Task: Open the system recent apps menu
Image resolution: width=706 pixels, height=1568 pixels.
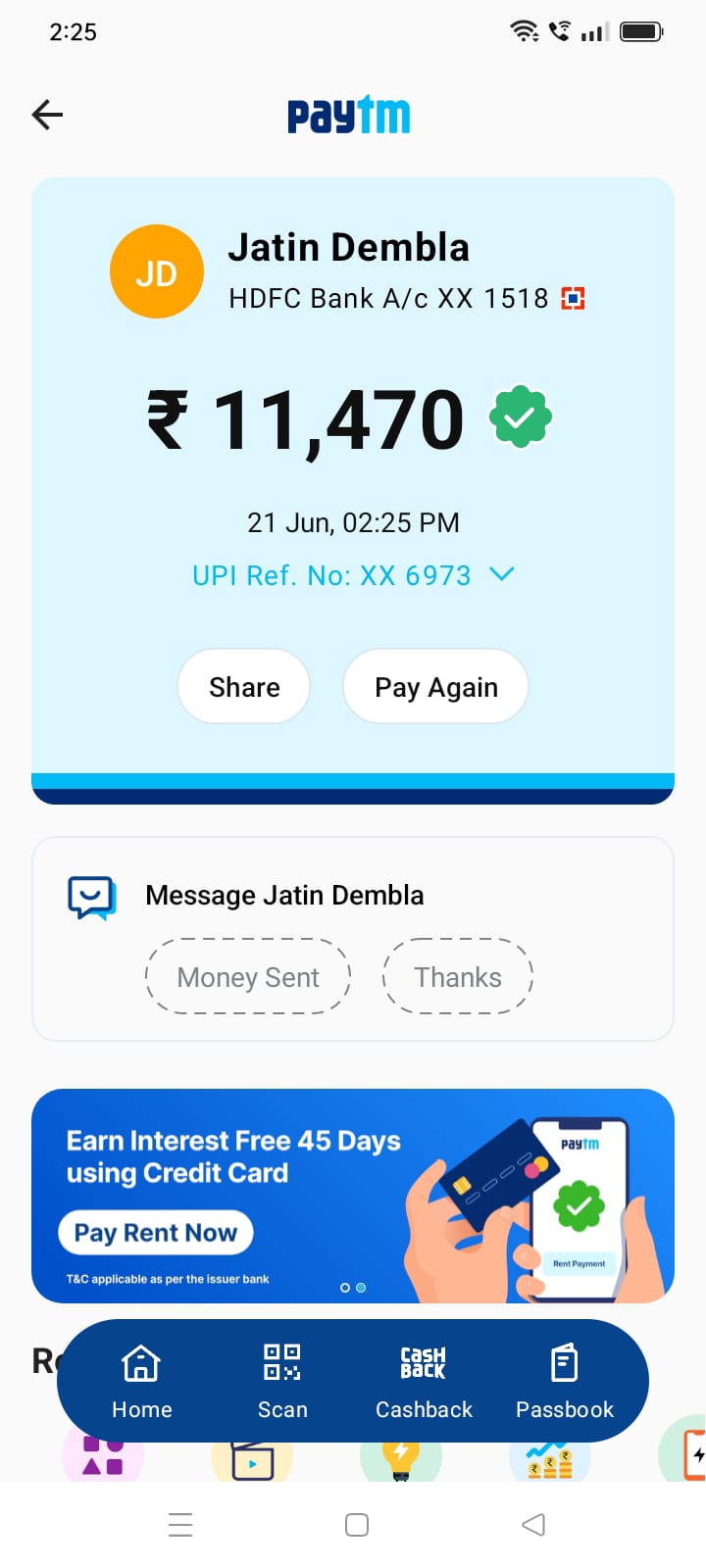Action: pyautogui.click(x=180, y=1524)
